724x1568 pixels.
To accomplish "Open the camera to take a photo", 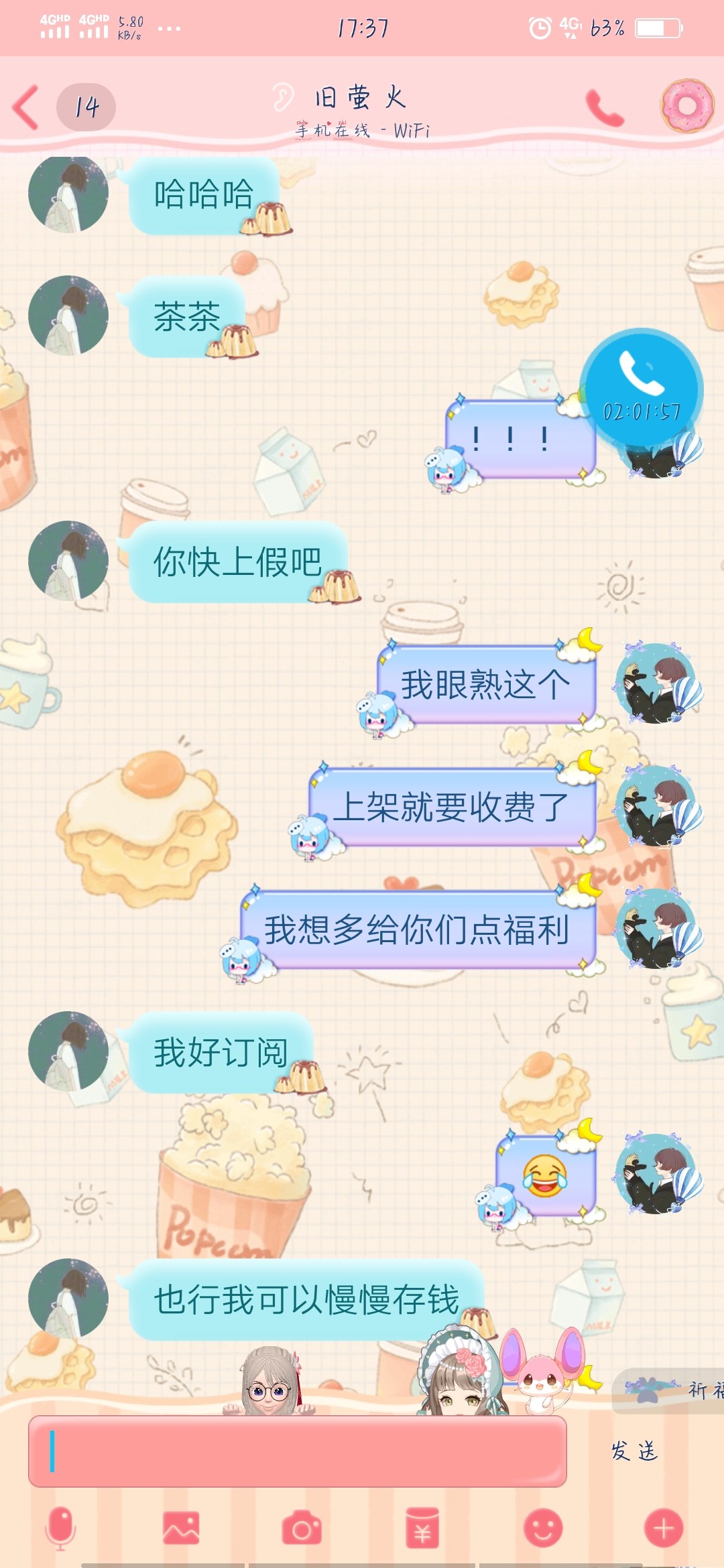I will 302,1528.
